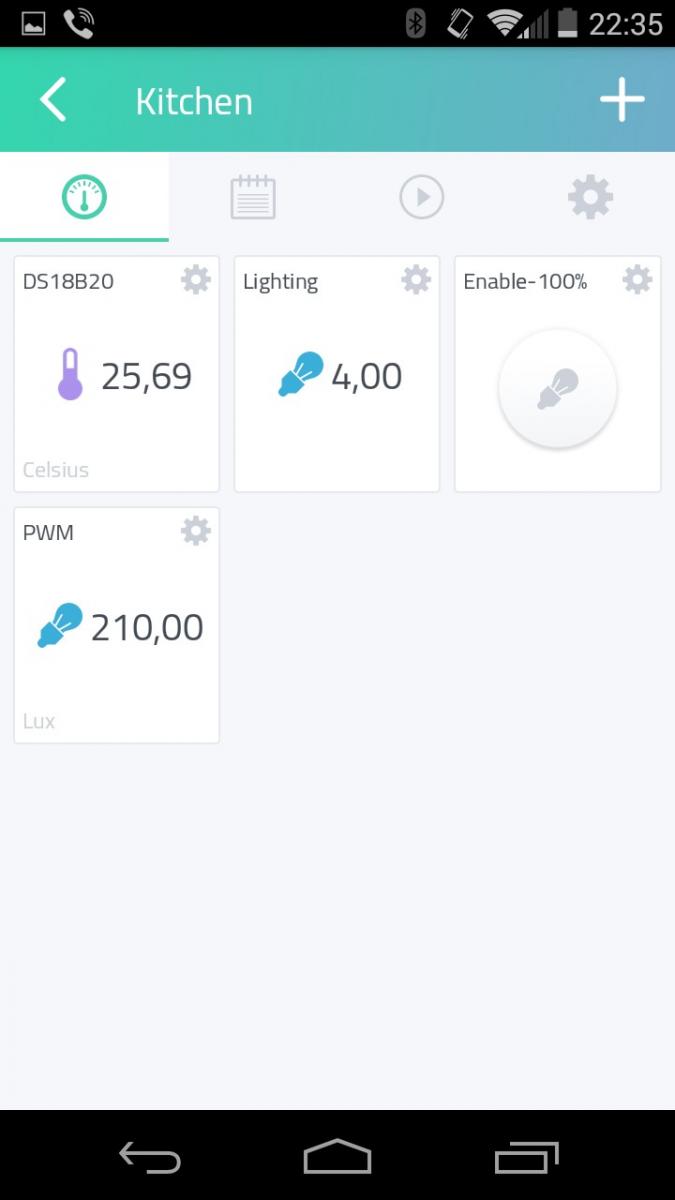Open the Lighting value card
This screenshot has height=1200, width=675.
[337, 374]
